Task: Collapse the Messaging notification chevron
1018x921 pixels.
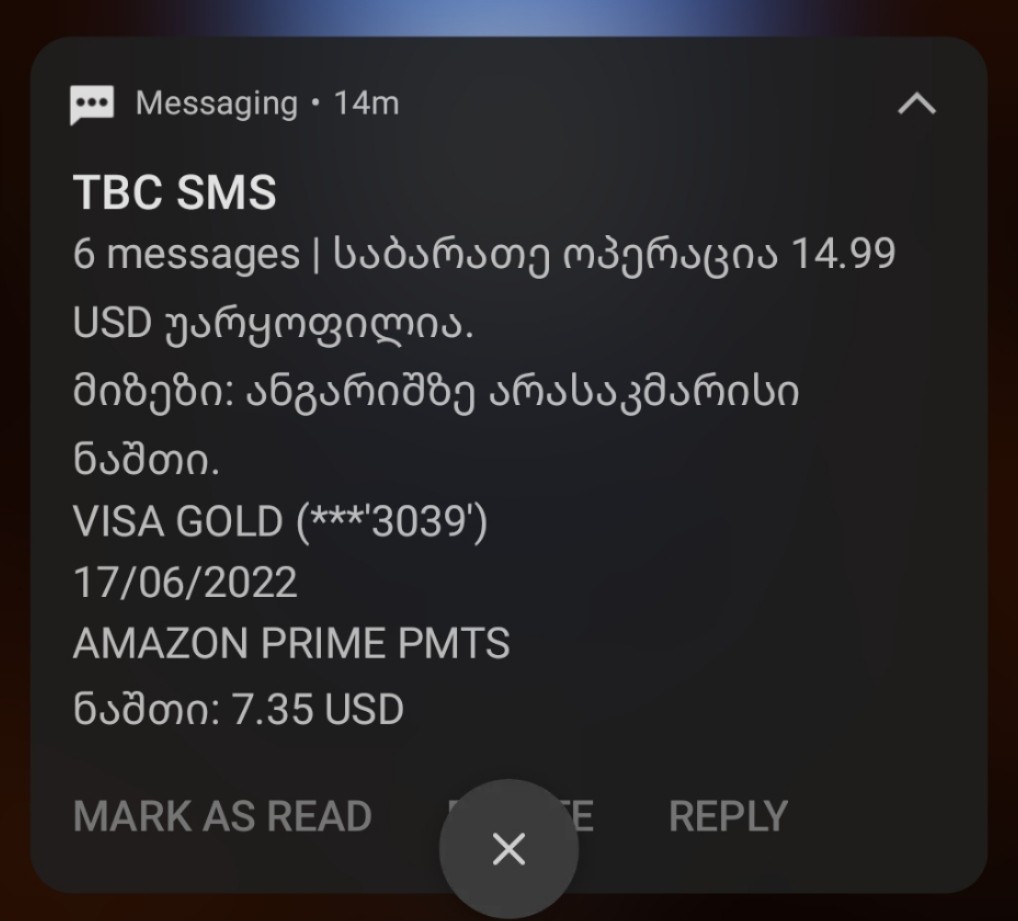Action: point(916,103)
